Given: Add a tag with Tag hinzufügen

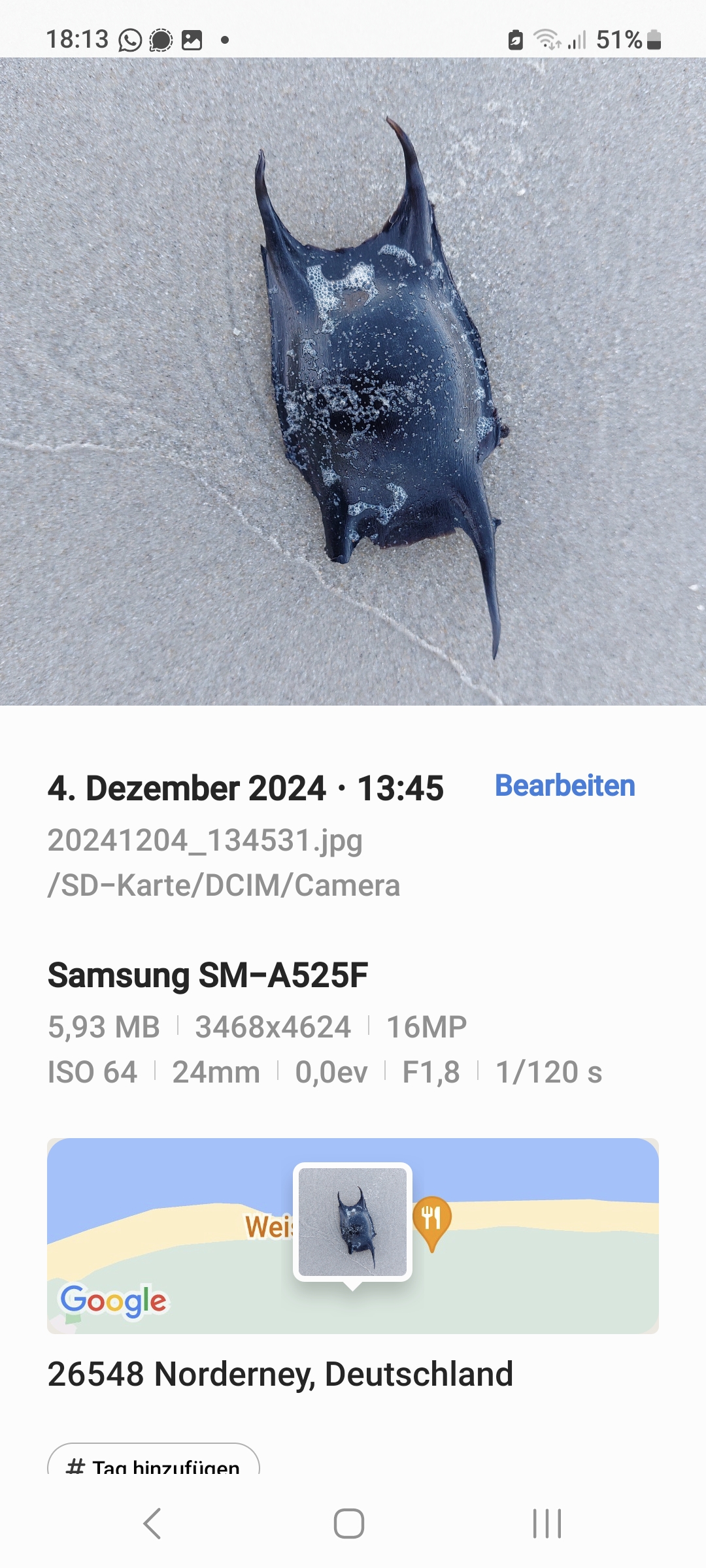Looking at the screenshot, I should coord(154,1463).
